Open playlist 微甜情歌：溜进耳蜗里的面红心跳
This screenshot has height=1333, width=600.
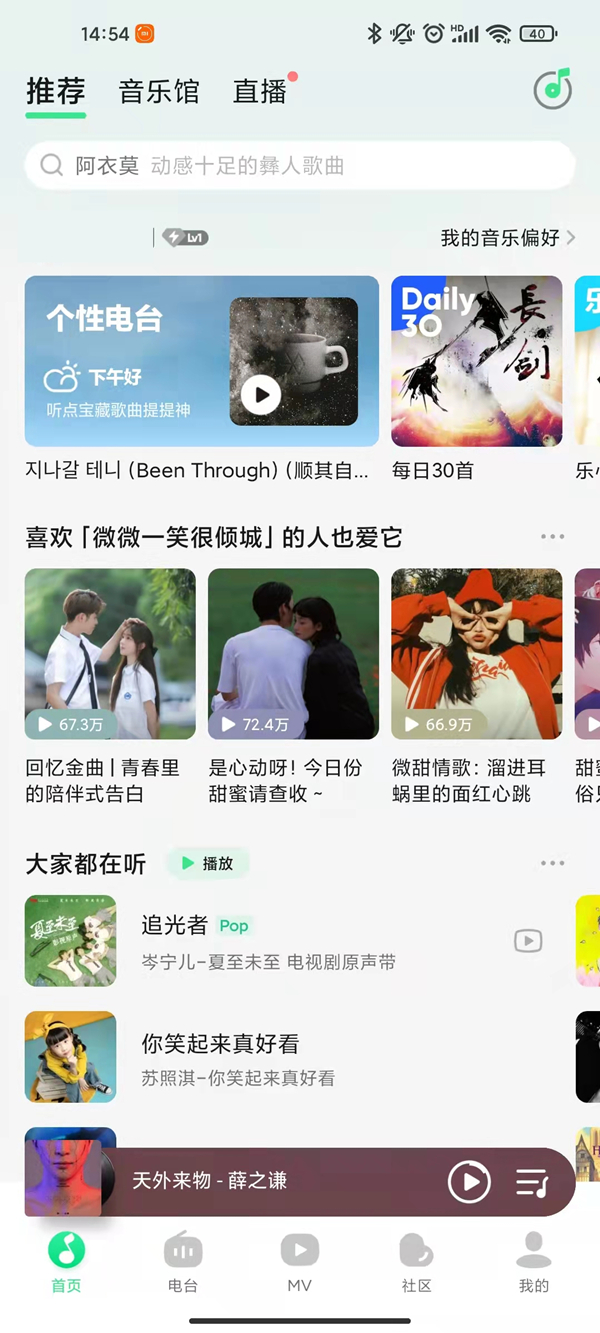476,654
